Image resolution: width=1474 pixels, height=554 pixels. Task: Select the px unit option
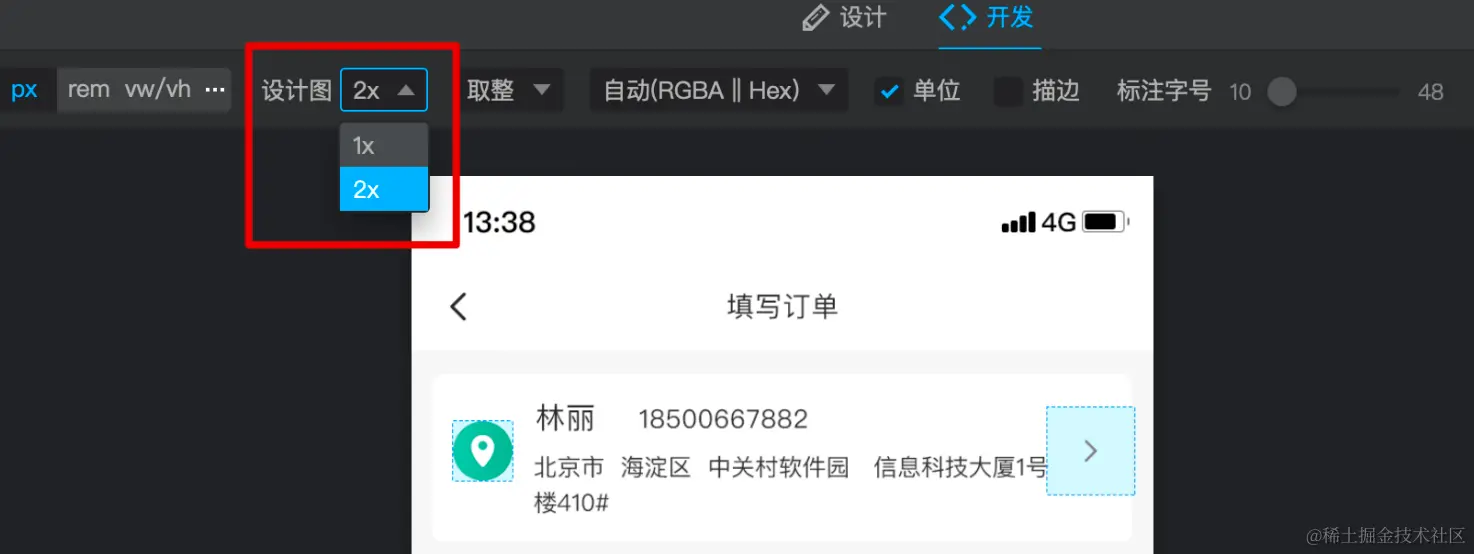click(24, 90)
